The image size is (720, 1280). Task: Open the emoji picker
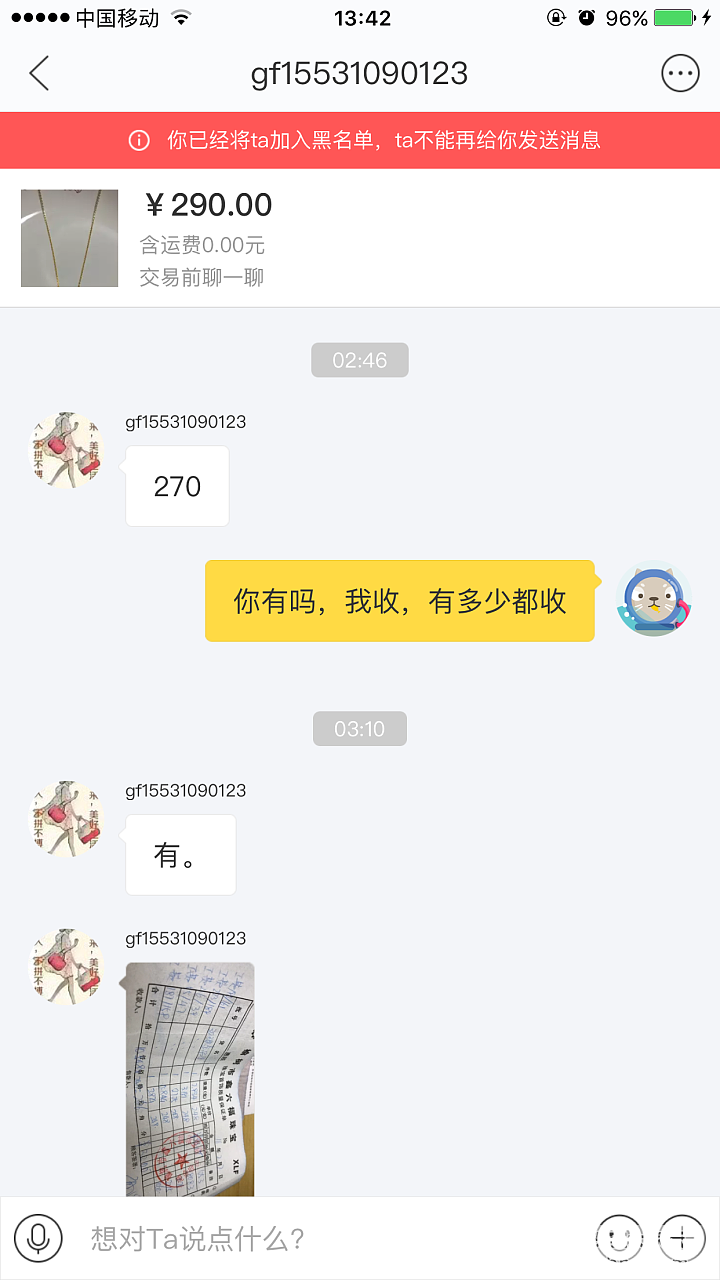tap(617, 1239)
